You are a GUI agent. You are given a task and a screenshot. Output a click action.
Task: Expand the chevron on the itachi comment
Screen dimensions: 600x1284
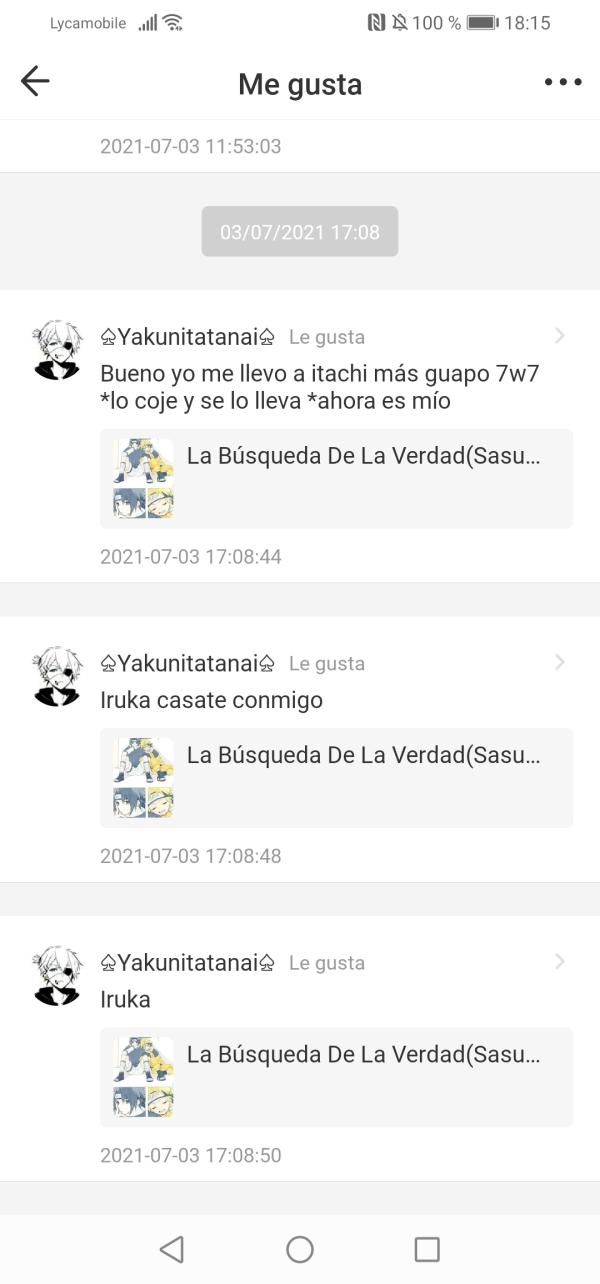coord(560,336)
